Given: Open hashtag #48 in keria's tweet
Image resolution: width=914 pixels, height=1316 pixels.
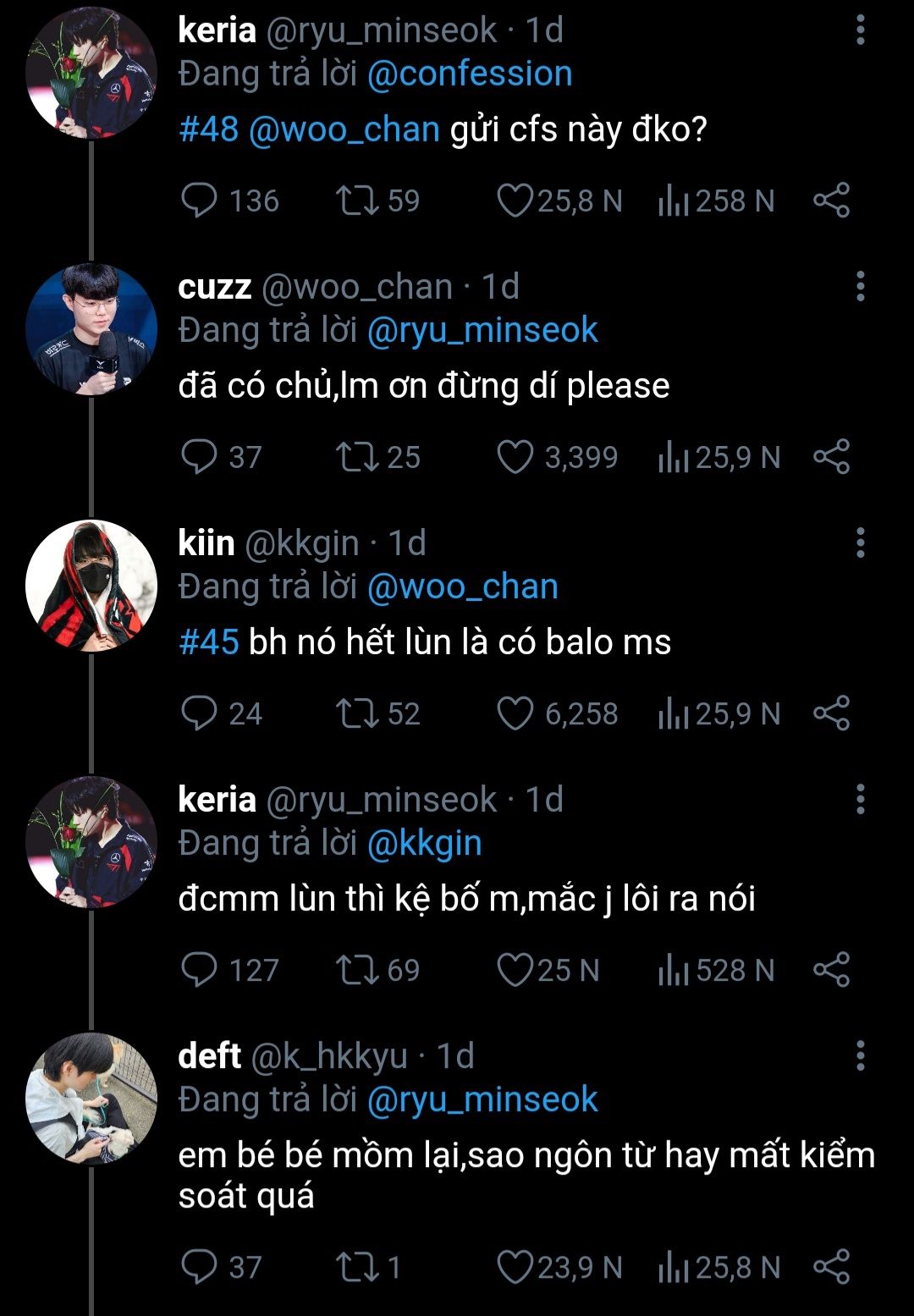Looking at the screenshot, I should tap(208, 130).
